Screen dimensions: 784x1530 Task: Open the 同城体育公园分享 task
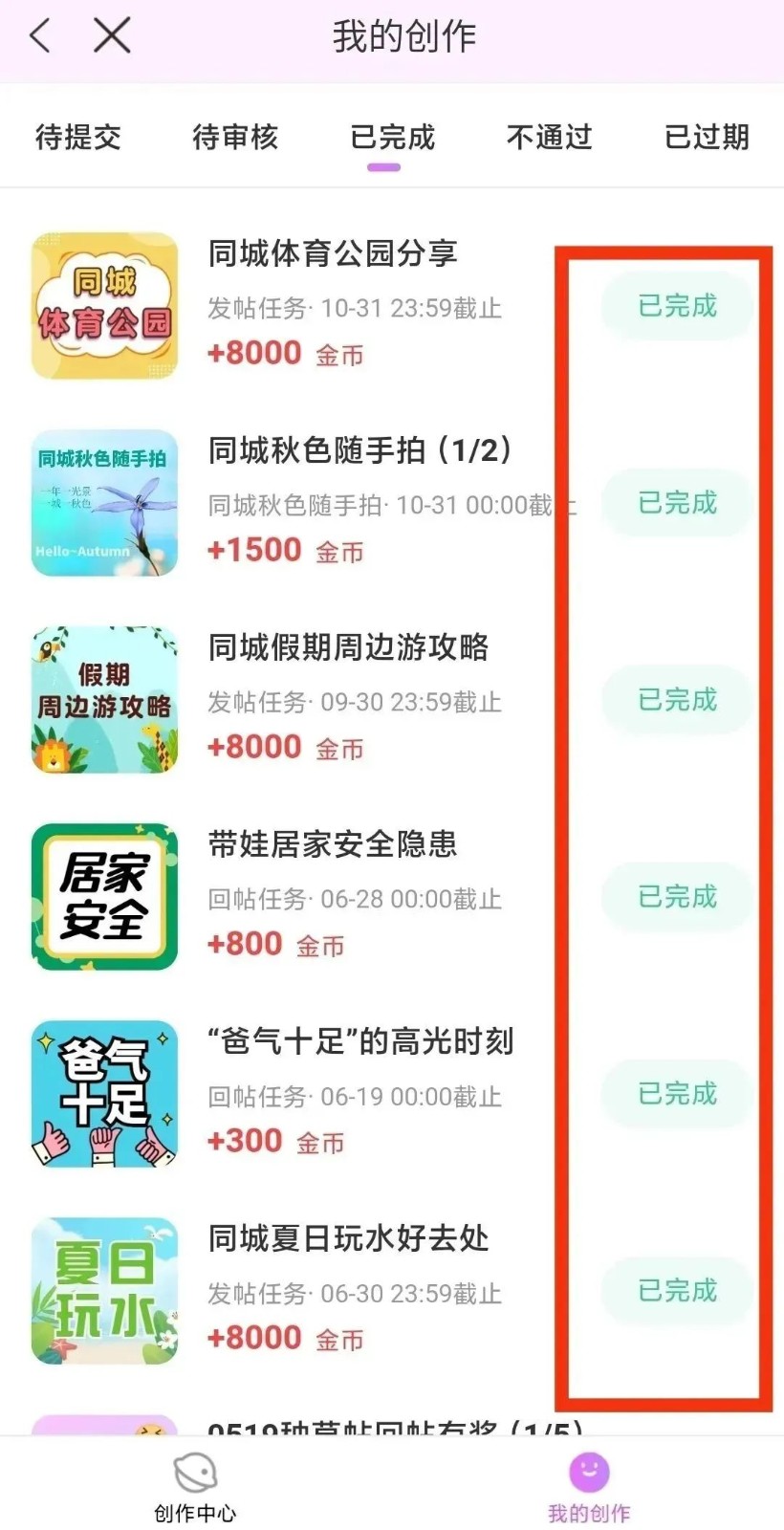coord(333,254)
